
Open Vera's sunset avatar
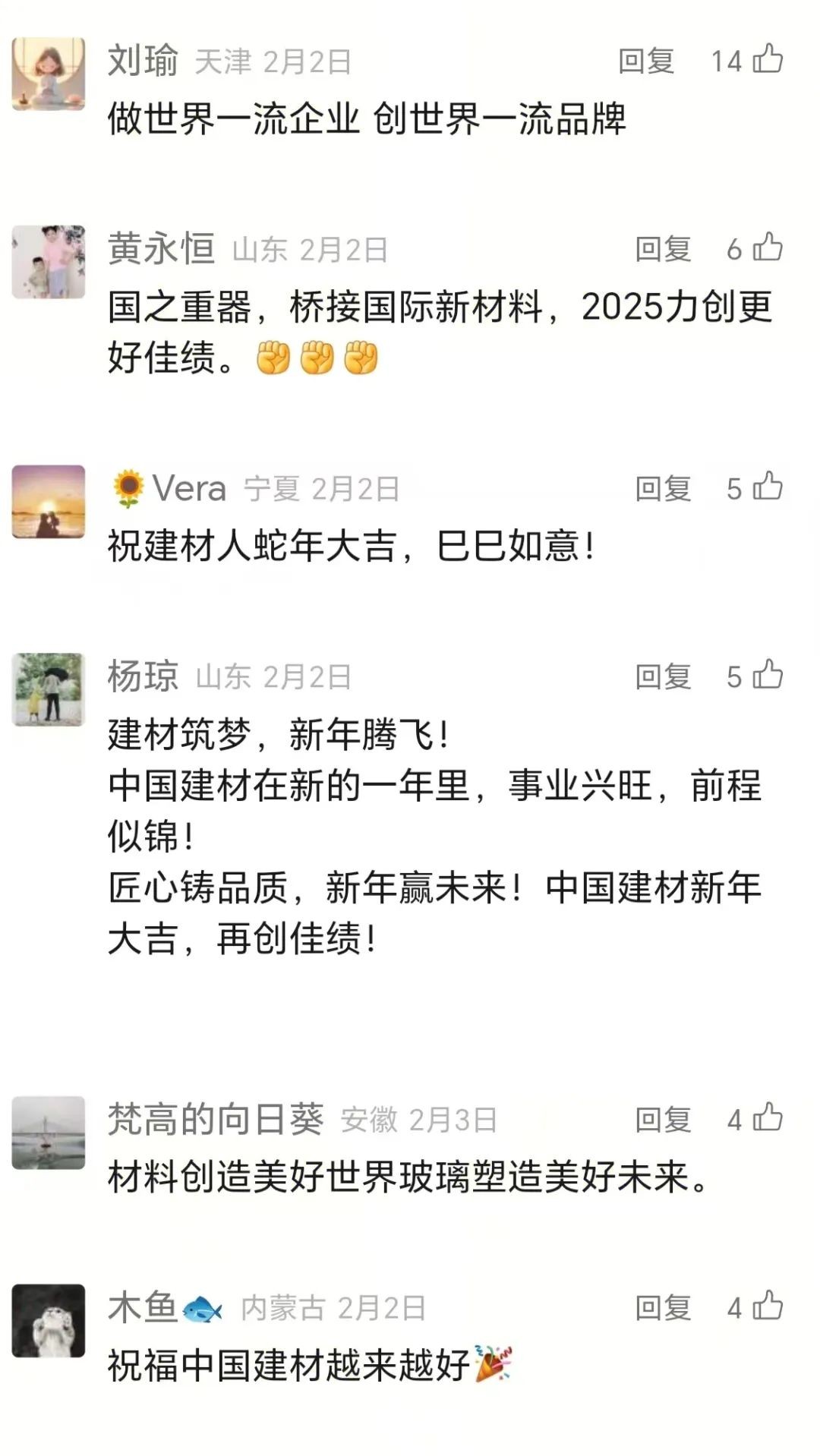[x=49, y=502]
